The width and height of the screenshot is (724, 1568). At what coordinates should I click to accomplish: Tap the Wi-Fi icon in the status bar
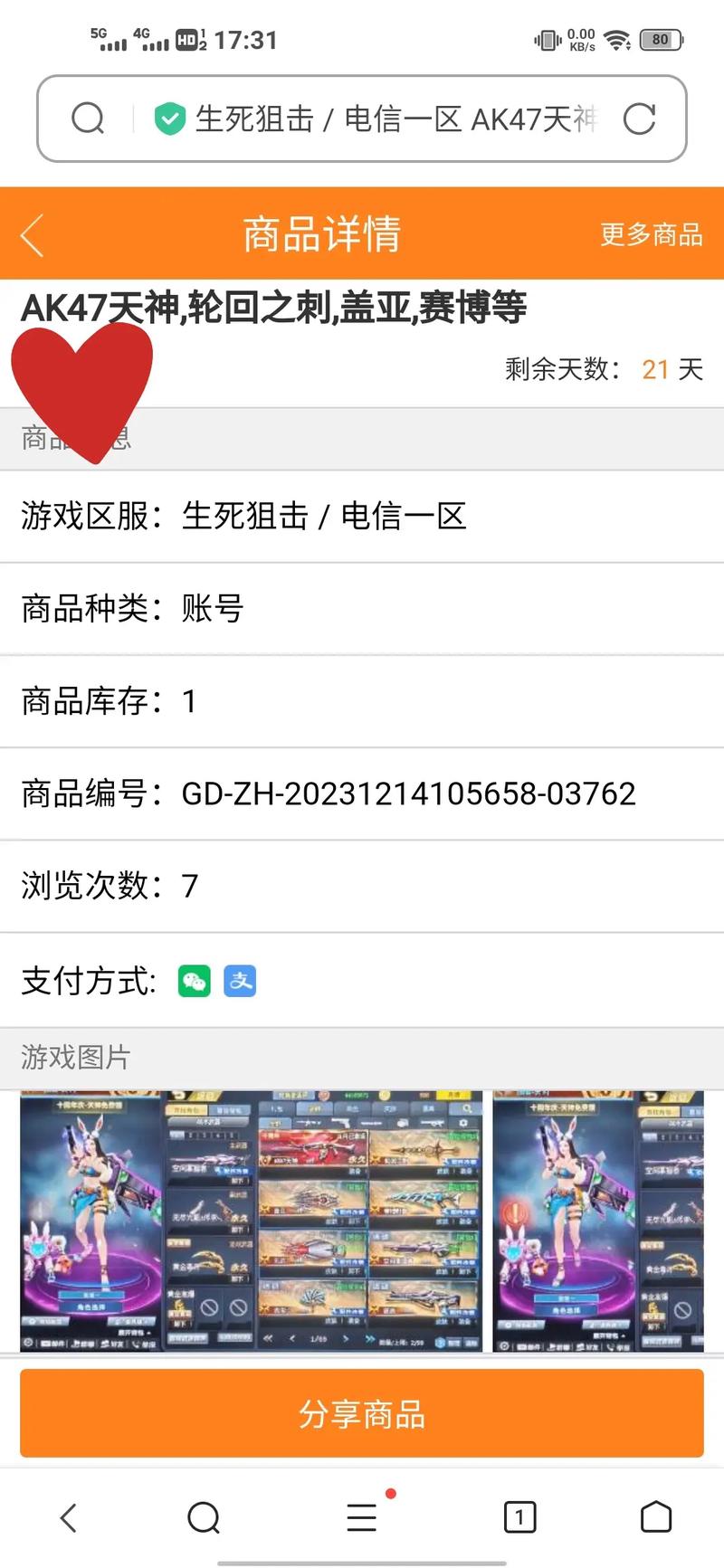pos(616,39)
